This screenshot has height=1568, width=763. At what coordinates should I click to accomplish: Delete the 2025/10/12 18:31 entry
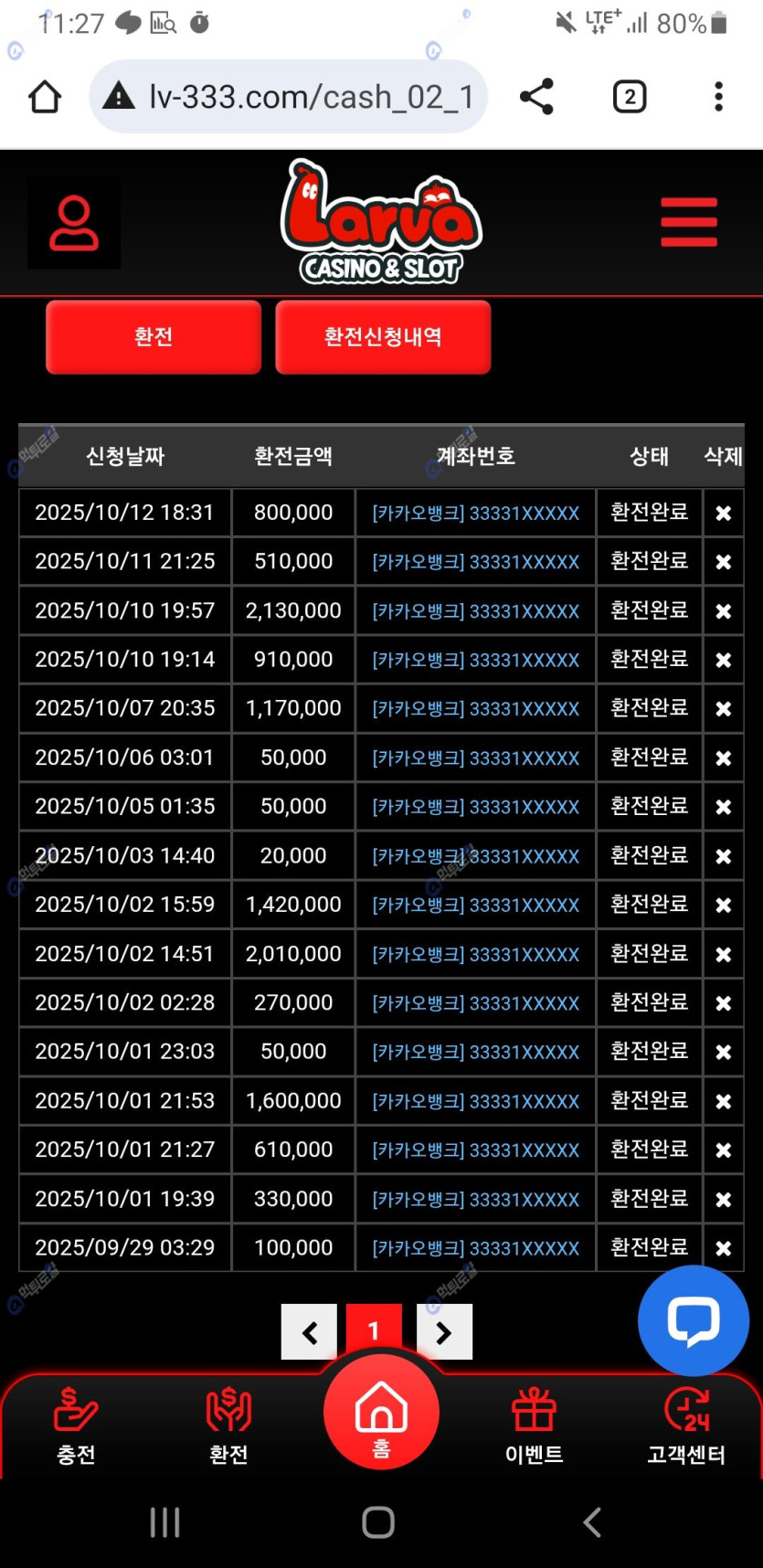coord(723,514)
